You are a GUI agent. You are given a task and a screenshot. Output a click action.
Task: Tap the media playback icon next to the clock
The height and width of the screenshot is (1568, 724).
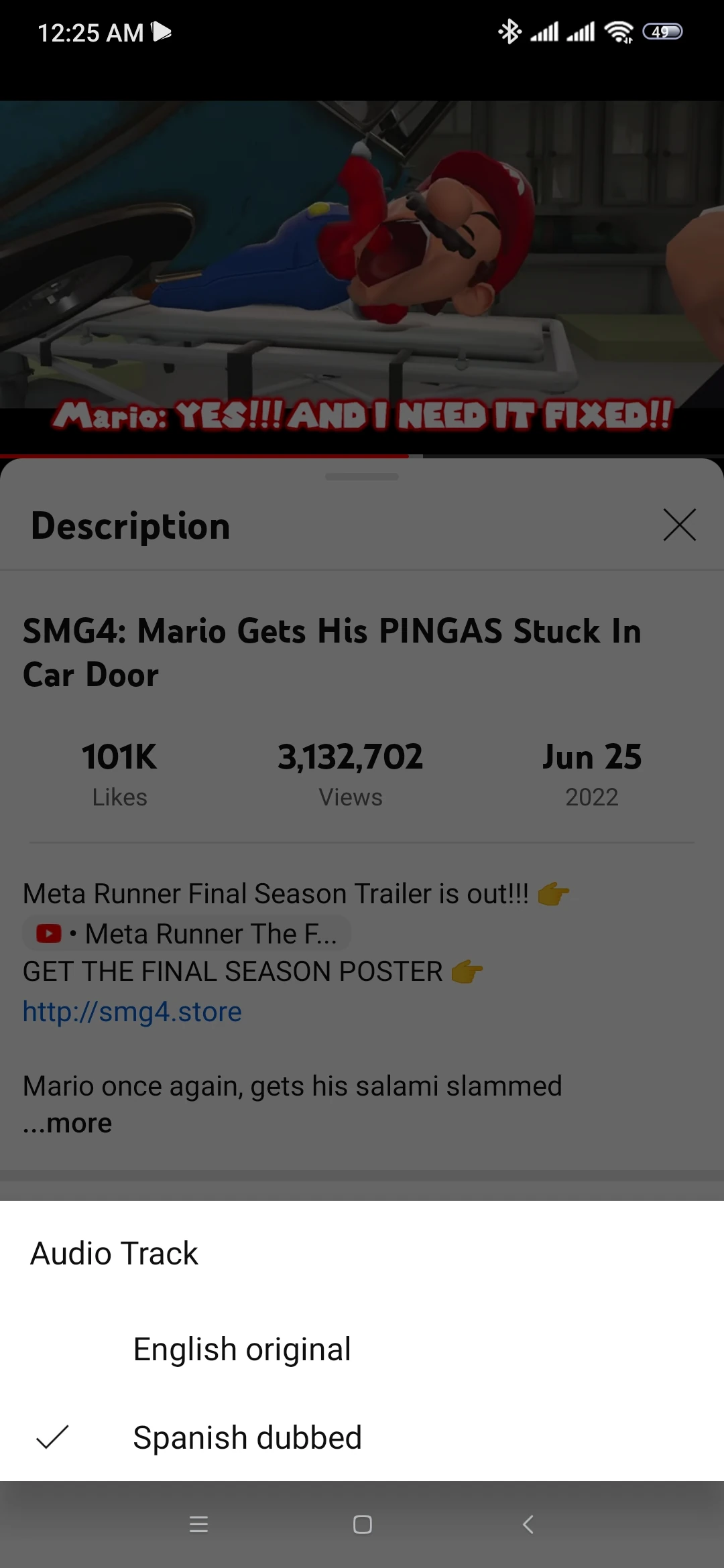click(160, 31)
